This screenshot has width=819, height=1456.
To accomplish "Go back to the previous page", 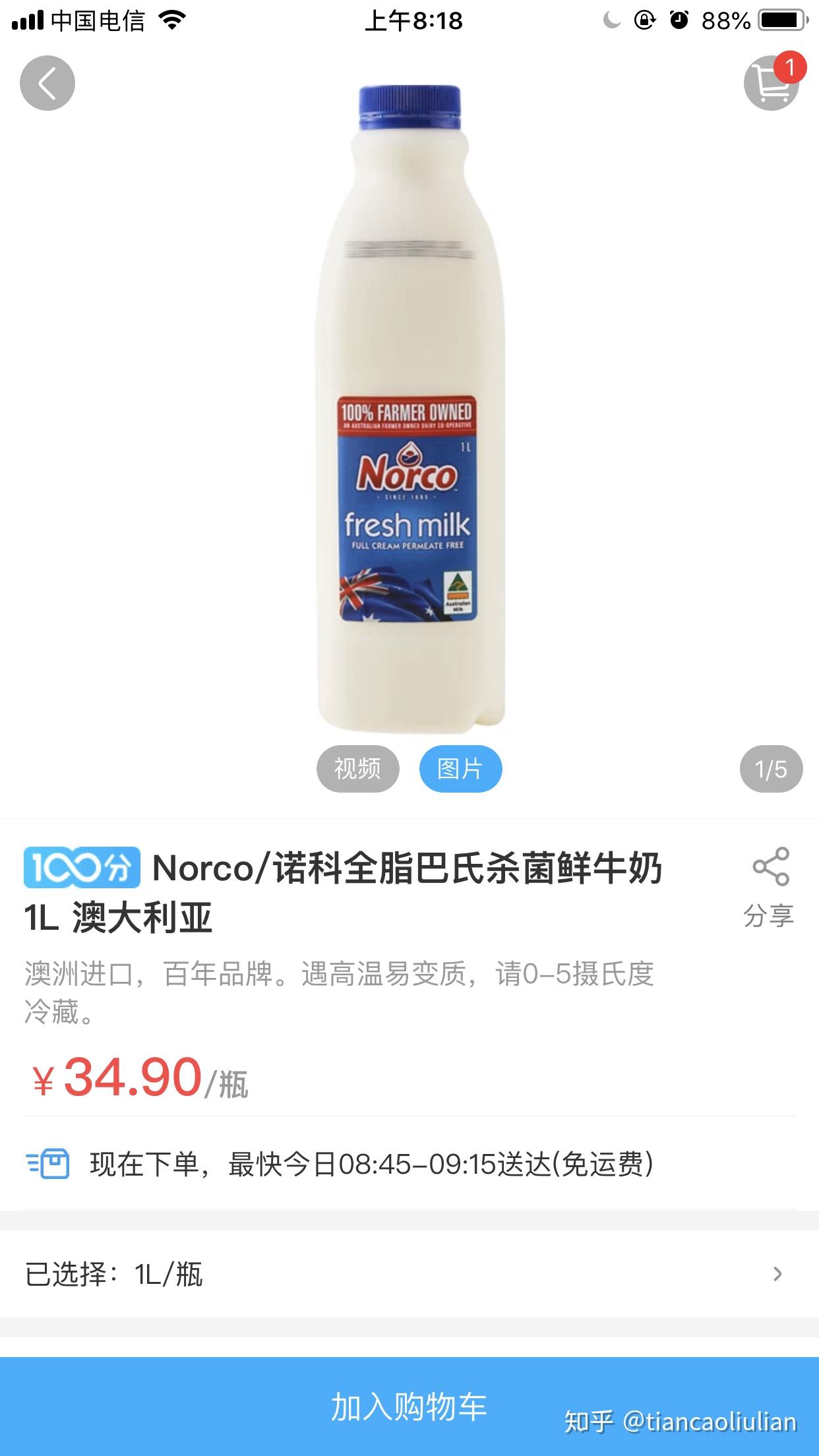I will [x=47, y=83].
